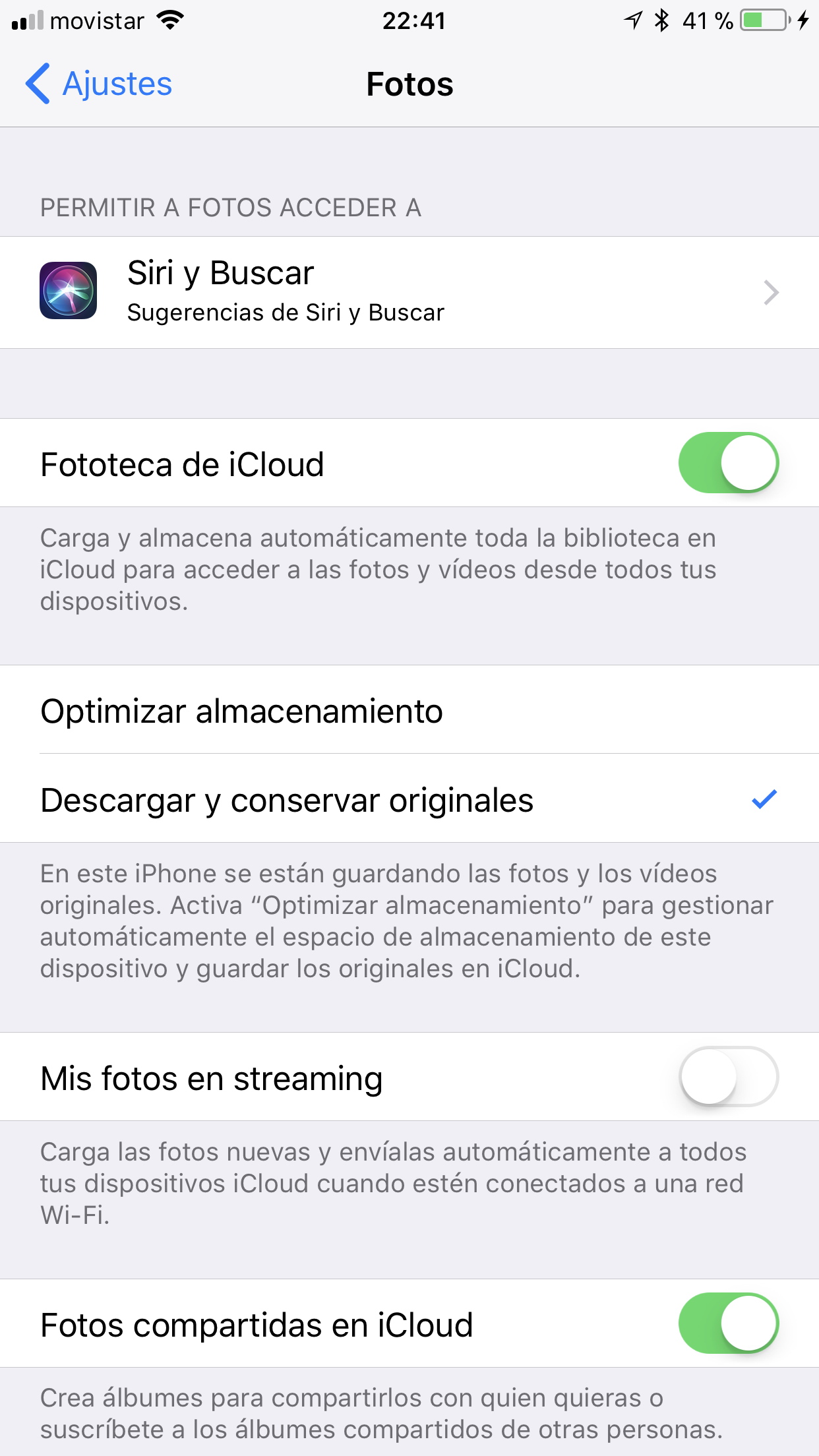Open Siri y Buscar settings
The image size is (819, 1456).
pyautogui.click(x=409, y=292)
